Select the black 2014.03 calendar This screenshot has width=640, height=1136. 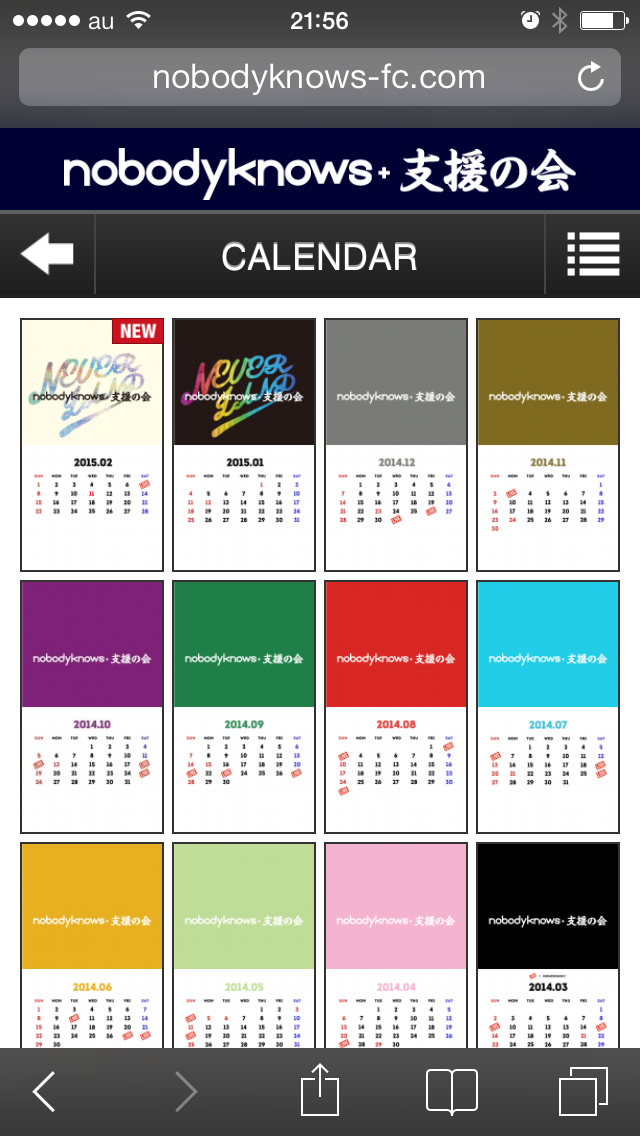pyautogui.click(x=548, y=944)
